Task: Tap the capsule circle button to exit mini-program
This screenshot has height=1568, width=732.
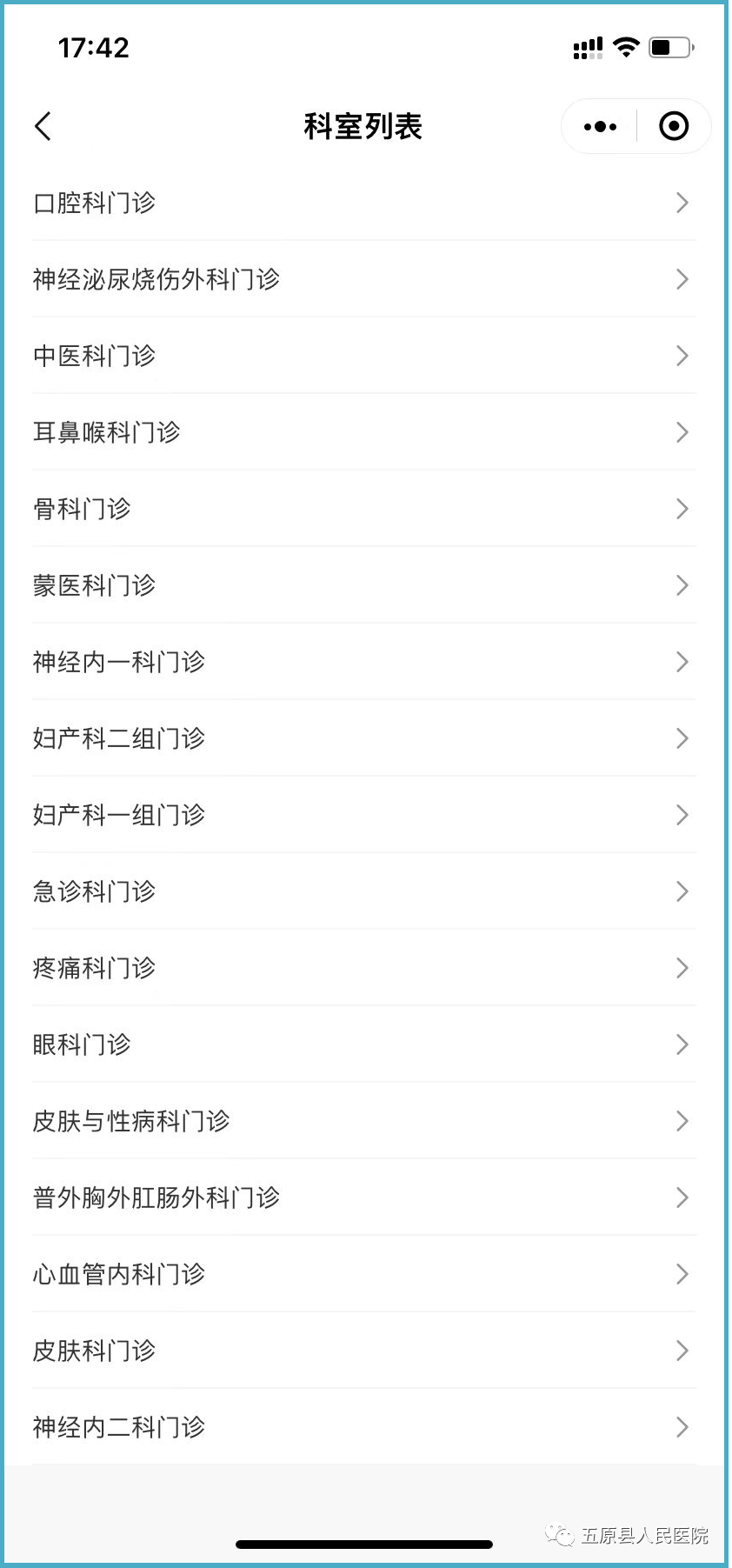Action: click(673, 126)
